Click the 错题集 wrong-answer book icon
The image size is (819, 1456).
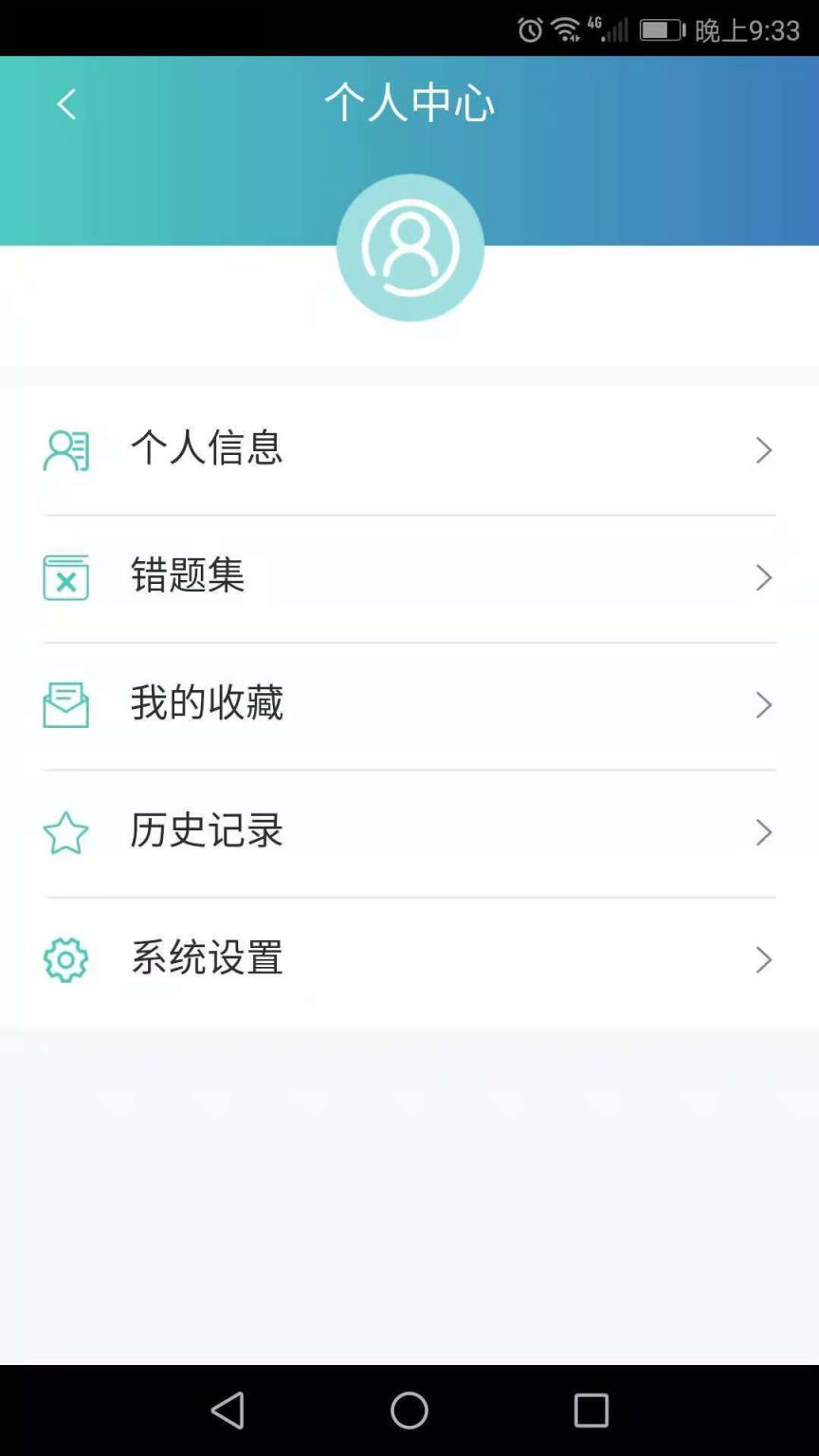[66, 577]
